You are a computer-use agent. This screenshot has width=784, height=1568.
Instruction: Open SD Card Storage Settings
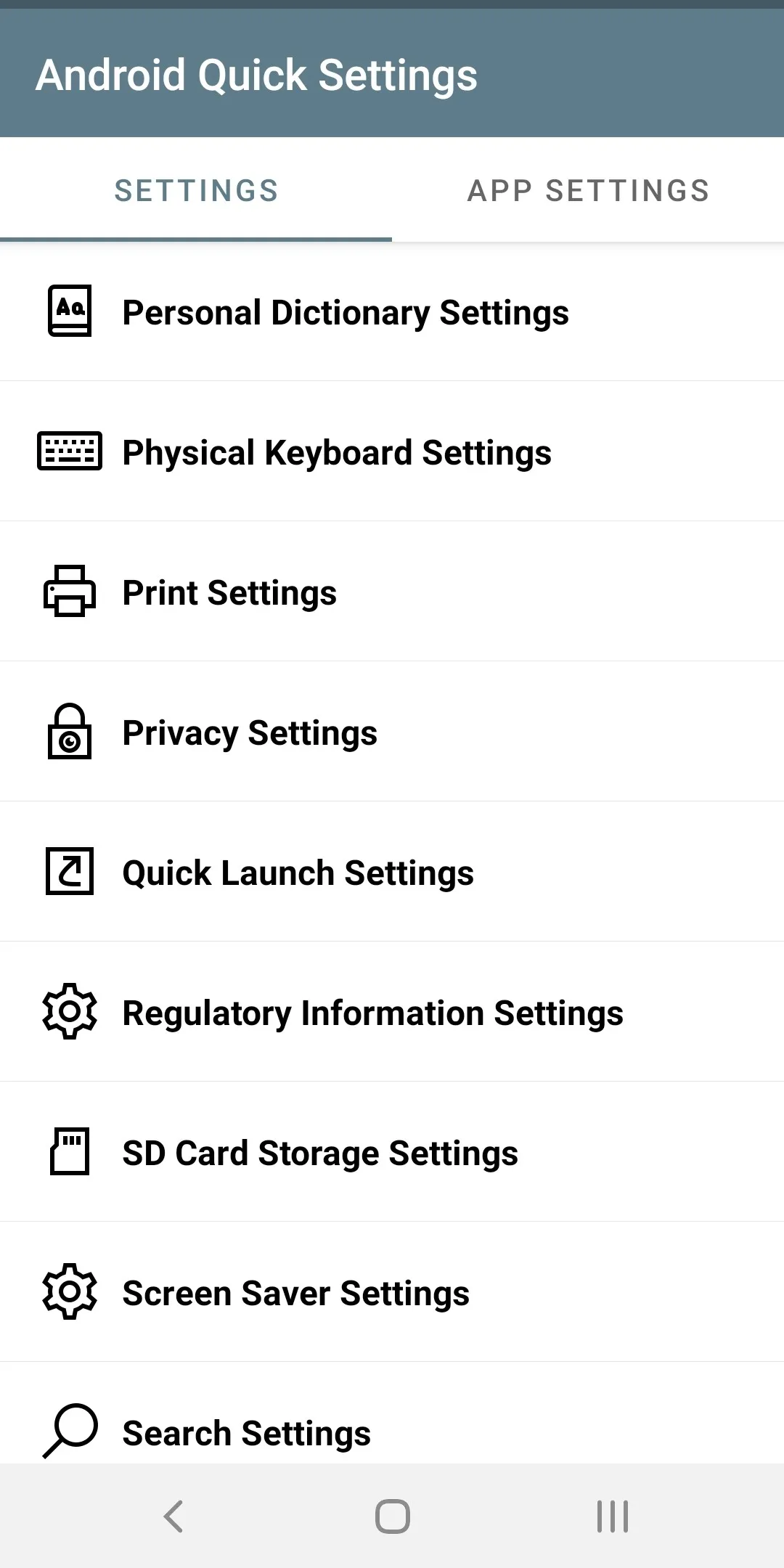[319, 1152]
